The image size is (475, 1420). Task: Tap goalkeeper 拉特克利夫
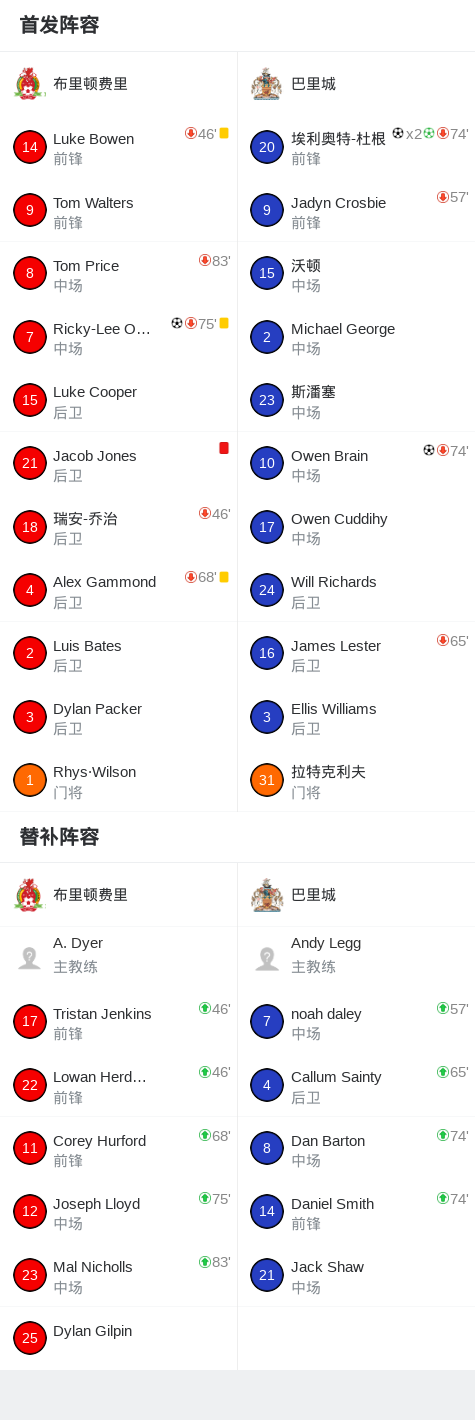356,780
